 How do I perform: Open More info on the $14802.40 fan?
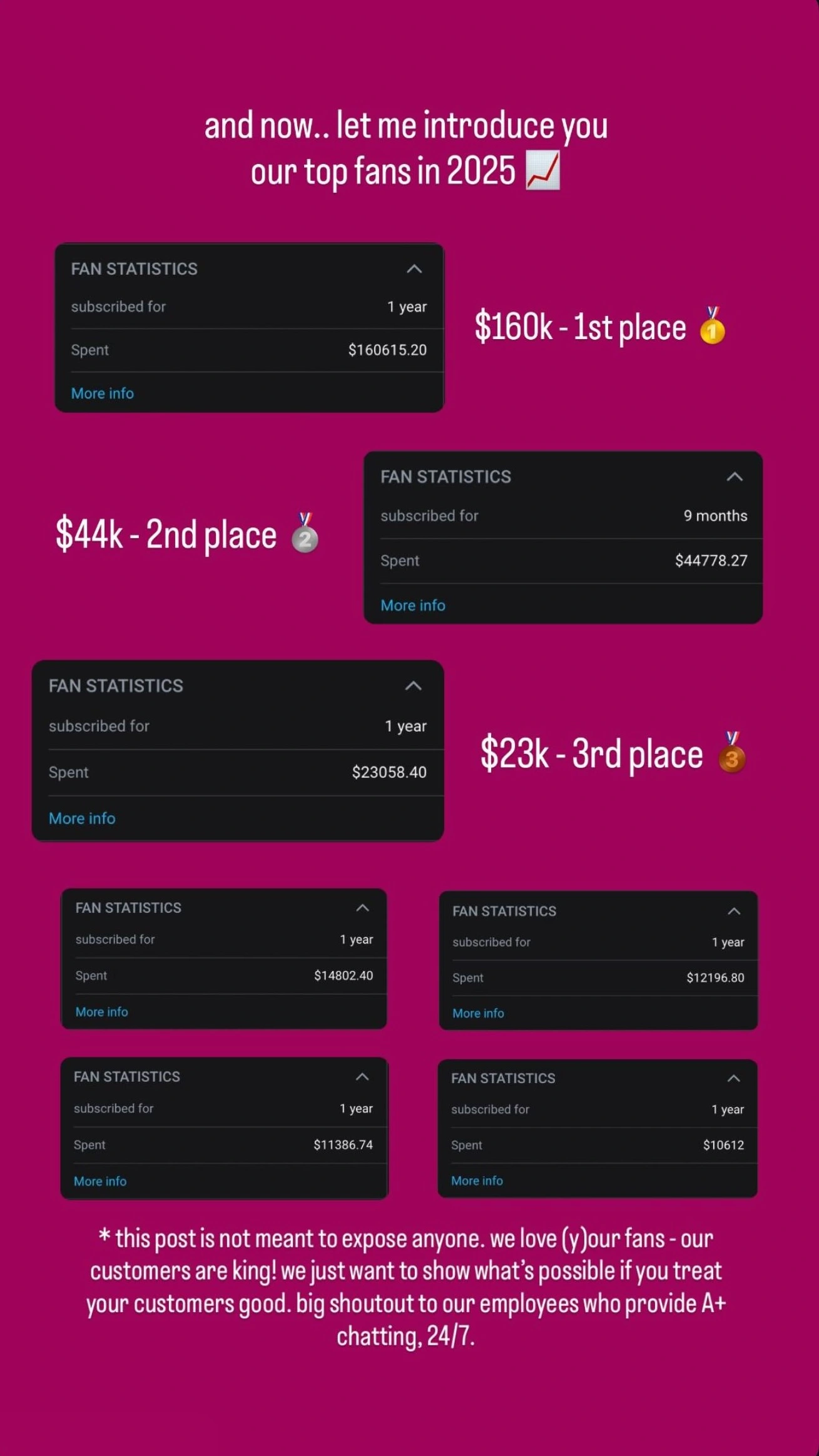pyautogui.click(x=101, y=1011)
